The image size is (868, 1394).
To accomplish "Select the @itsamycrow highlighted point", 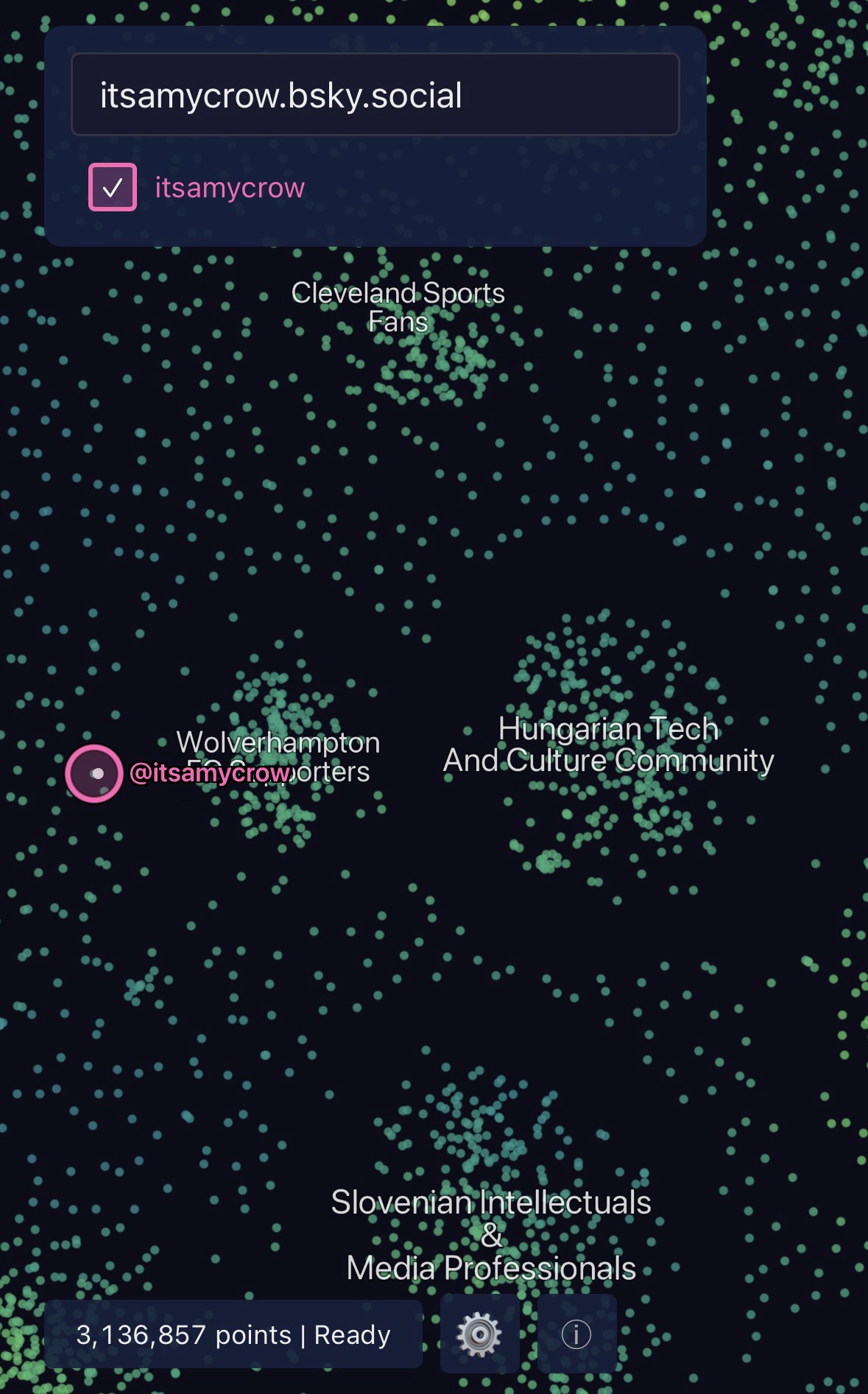I will point(95,773).
